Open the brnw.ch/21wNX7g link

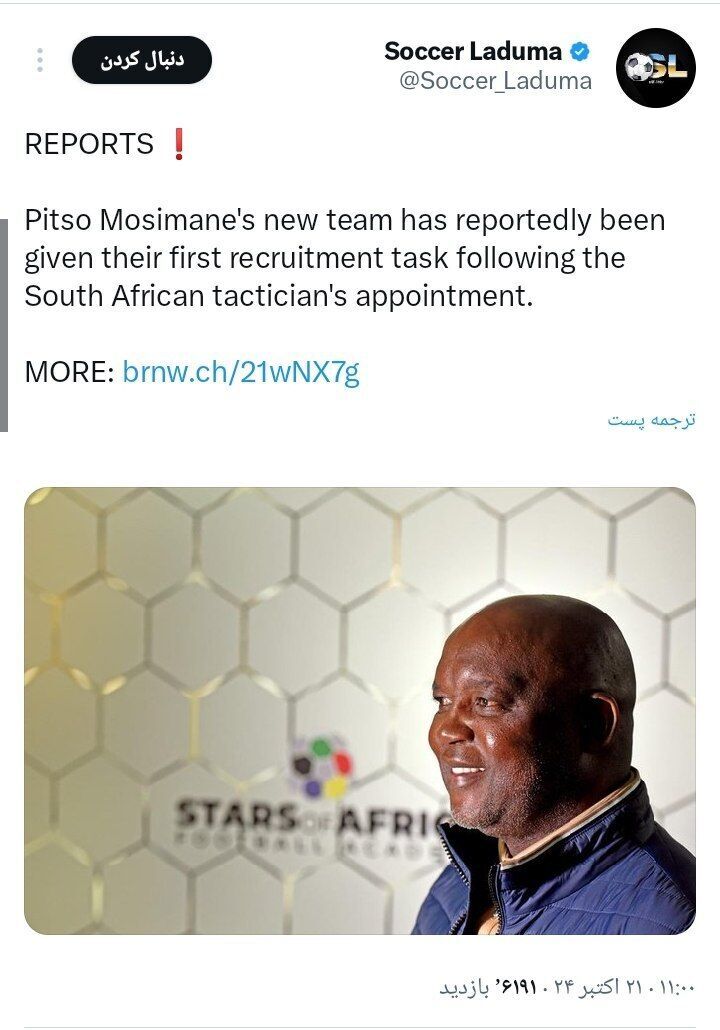click(x=241, y=372)
